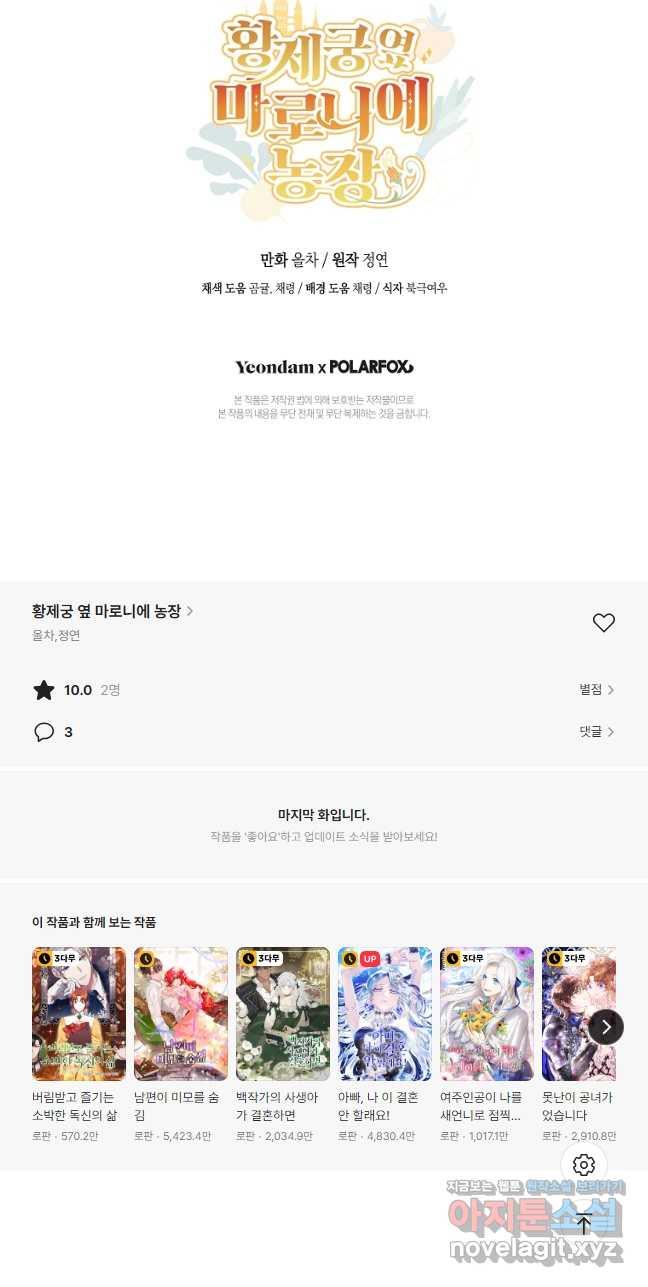Open 남편이 미모를 숨김

pos(181,1014)
